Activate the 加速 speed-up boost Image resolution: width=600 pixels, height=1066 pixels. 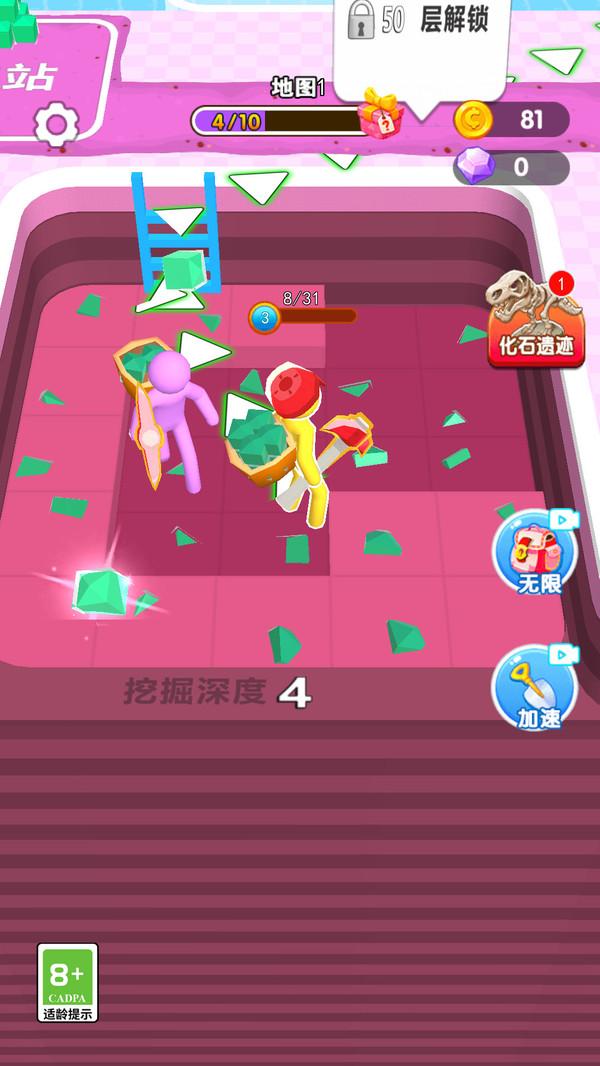535,688
